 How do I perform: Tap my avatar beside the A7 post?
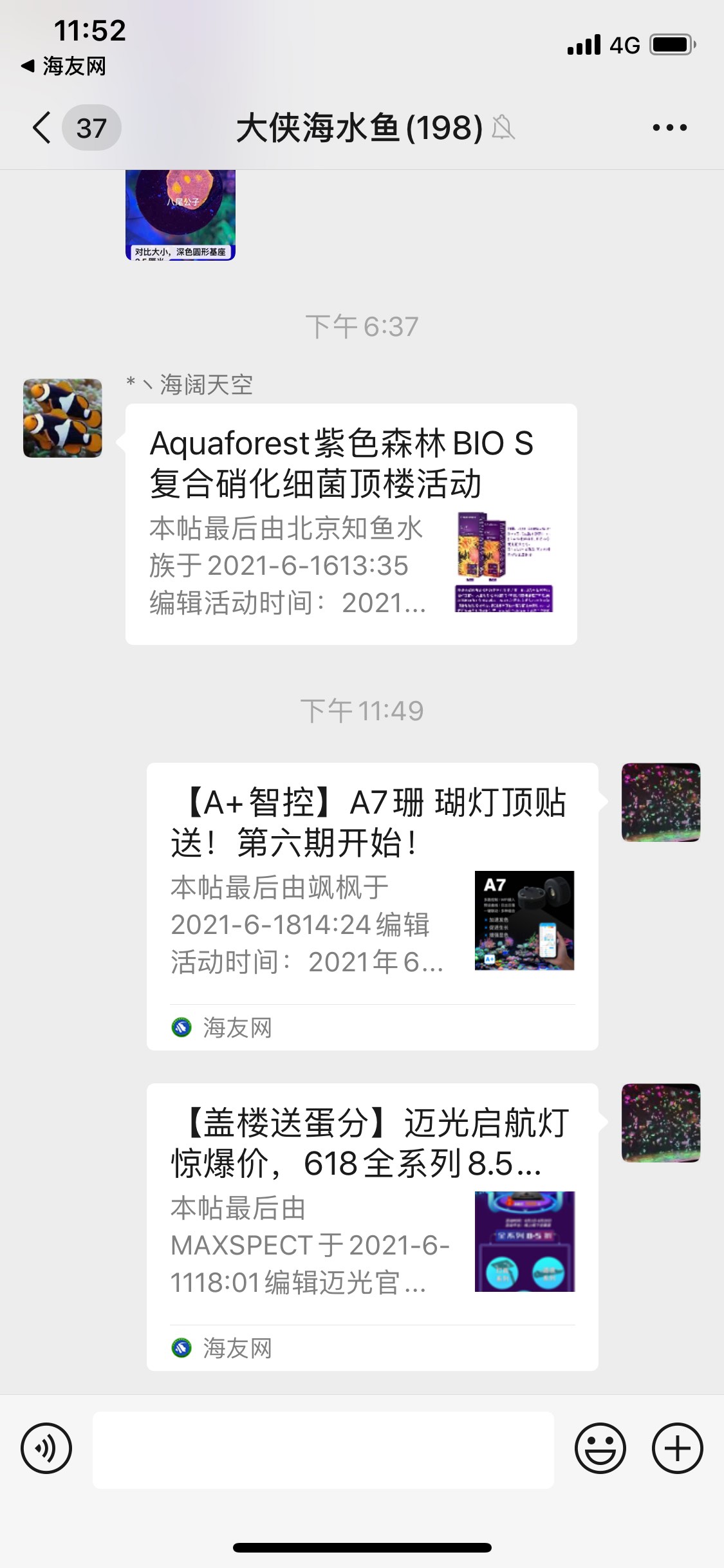tap(661, 802)
